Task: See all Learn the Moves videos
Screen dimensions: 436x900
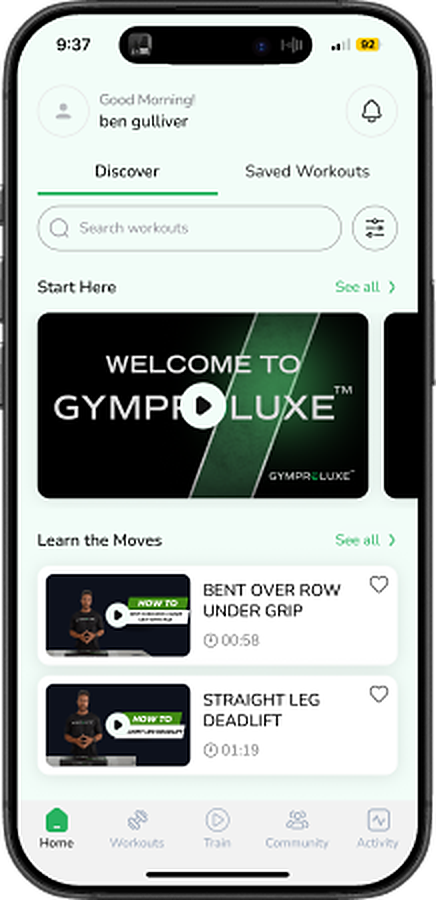Action: tap(365, 540)
